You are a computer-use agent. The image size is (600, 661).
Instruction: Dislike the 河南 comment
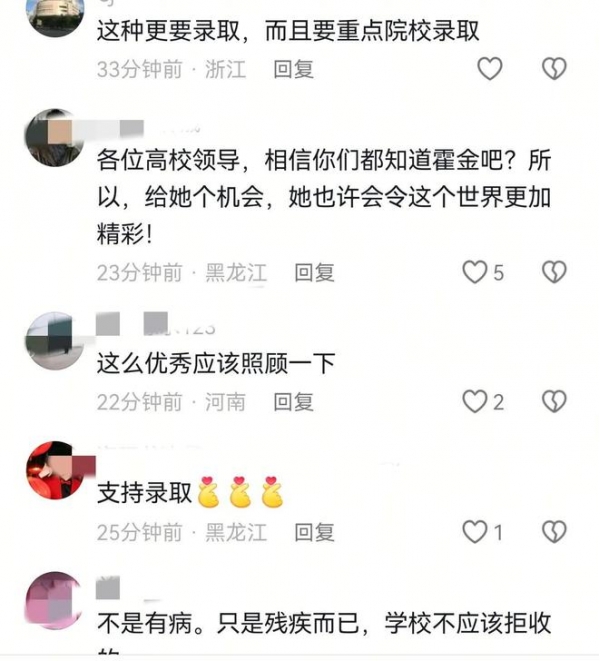pyautogui.click(x=553, y=402)
